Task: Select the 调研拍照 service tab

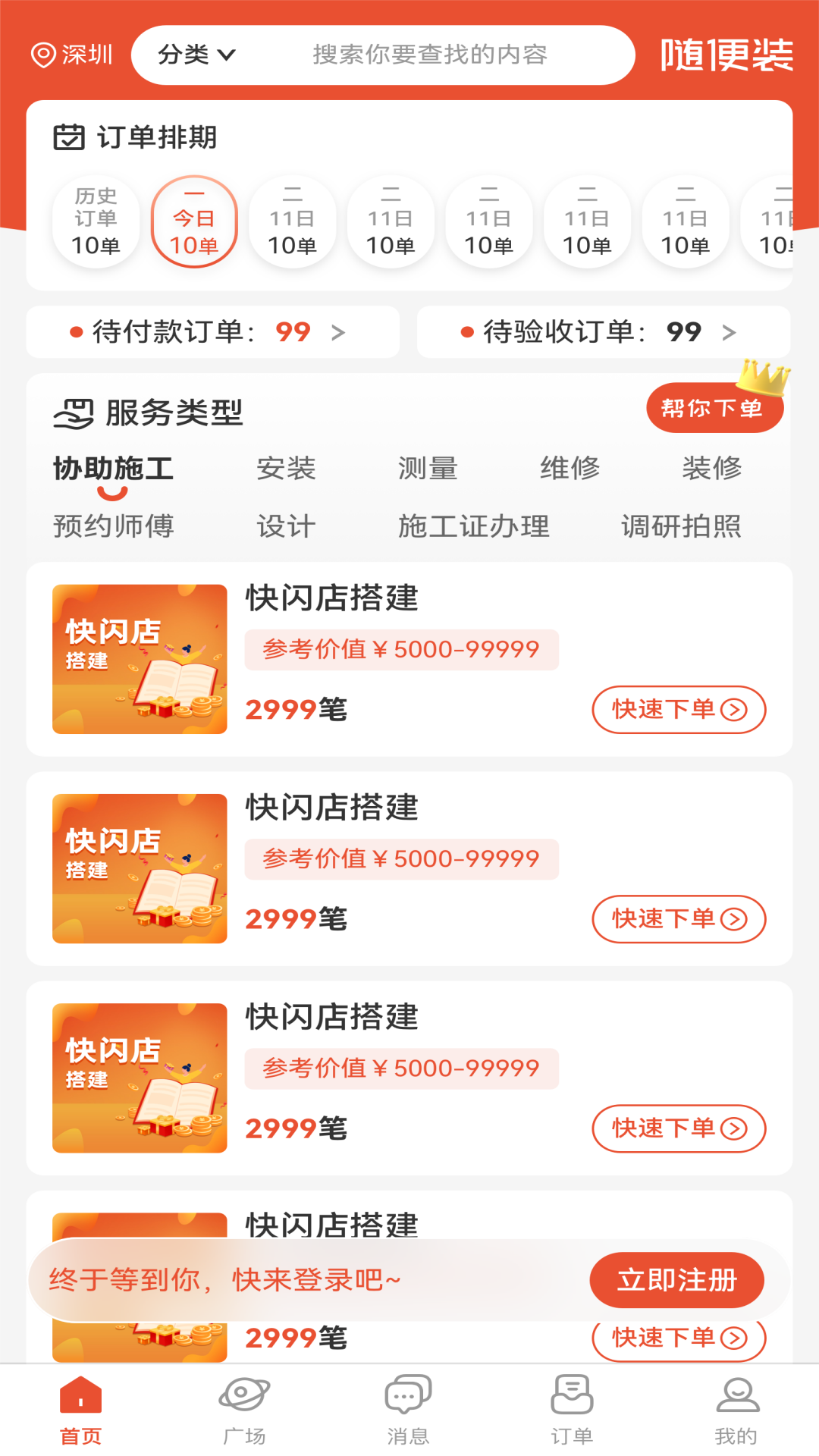Action: coord(681,526)
